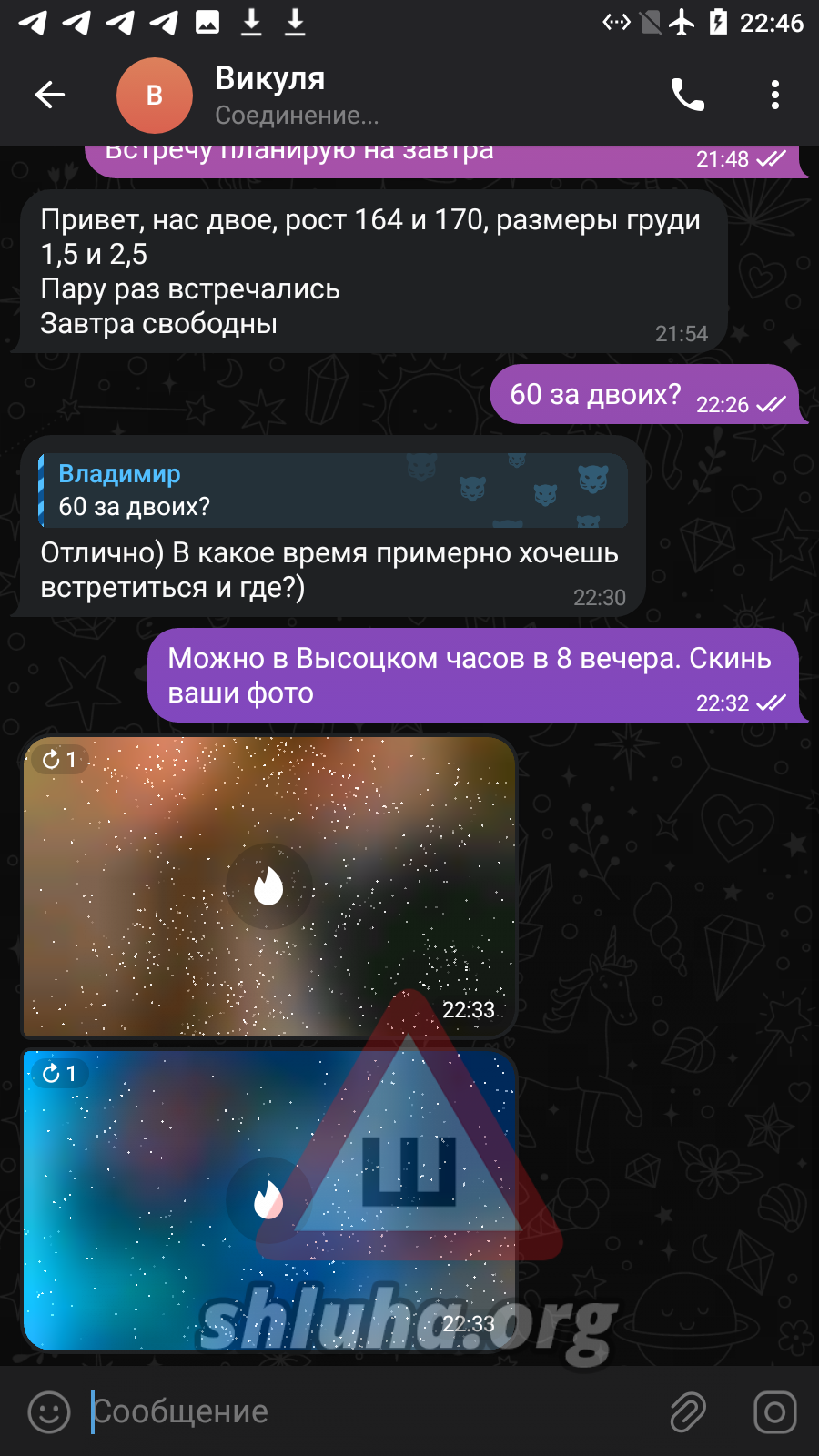View the self-destructing photo with brown blur

click(268, 886)
